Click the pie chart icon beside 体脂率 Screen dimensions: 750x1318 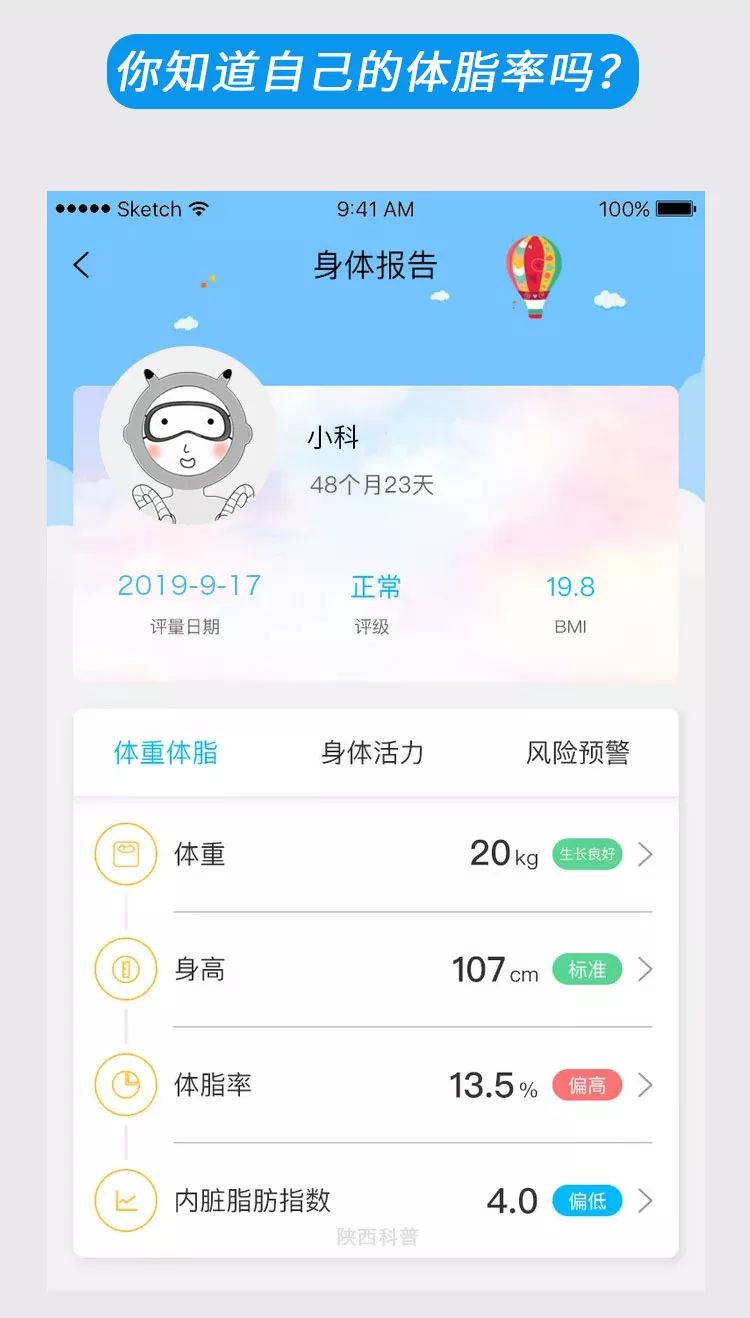point(126,1085)
